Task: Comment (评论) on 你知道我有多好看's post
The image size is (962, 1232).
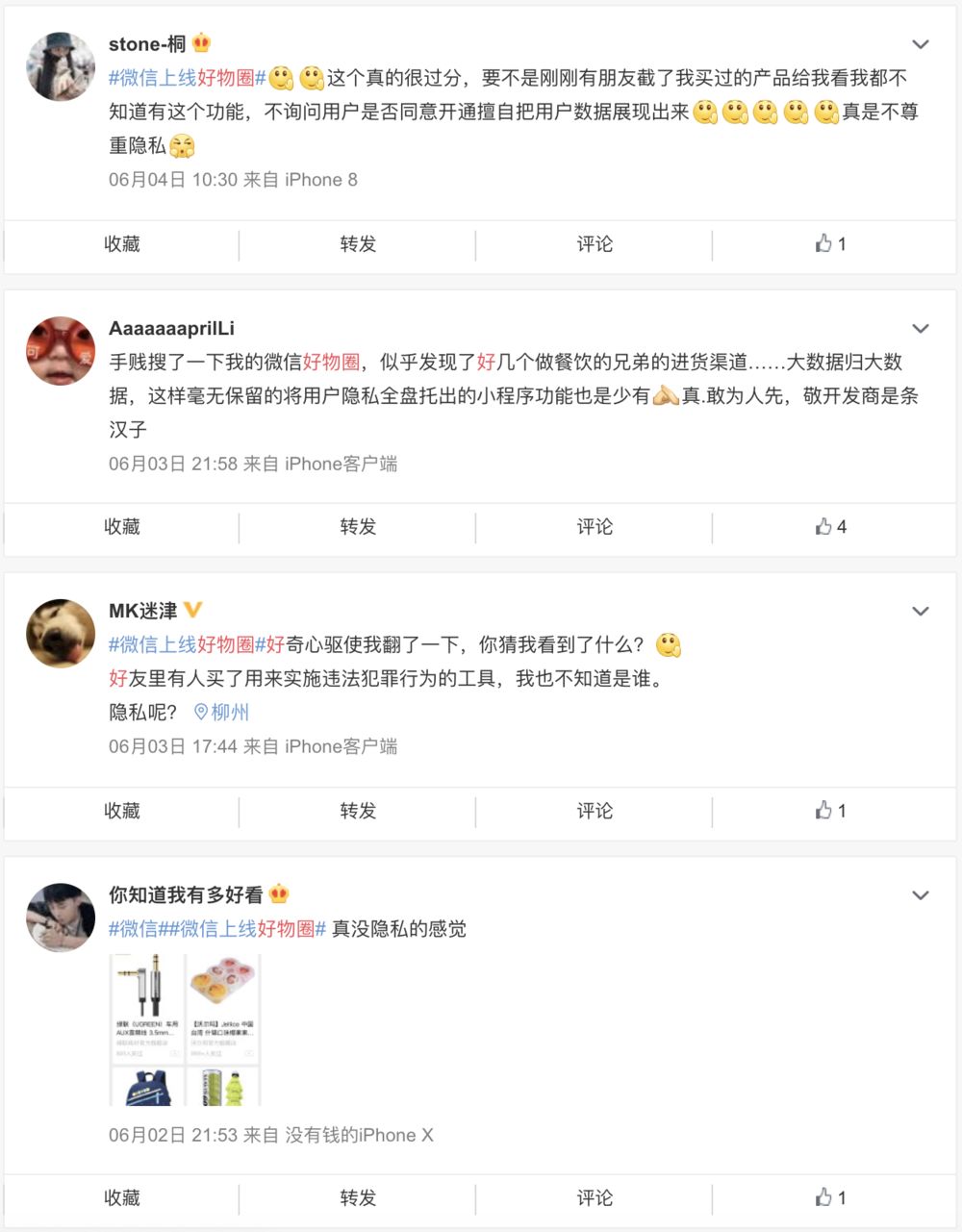Action: click(x=595, y=1198)
